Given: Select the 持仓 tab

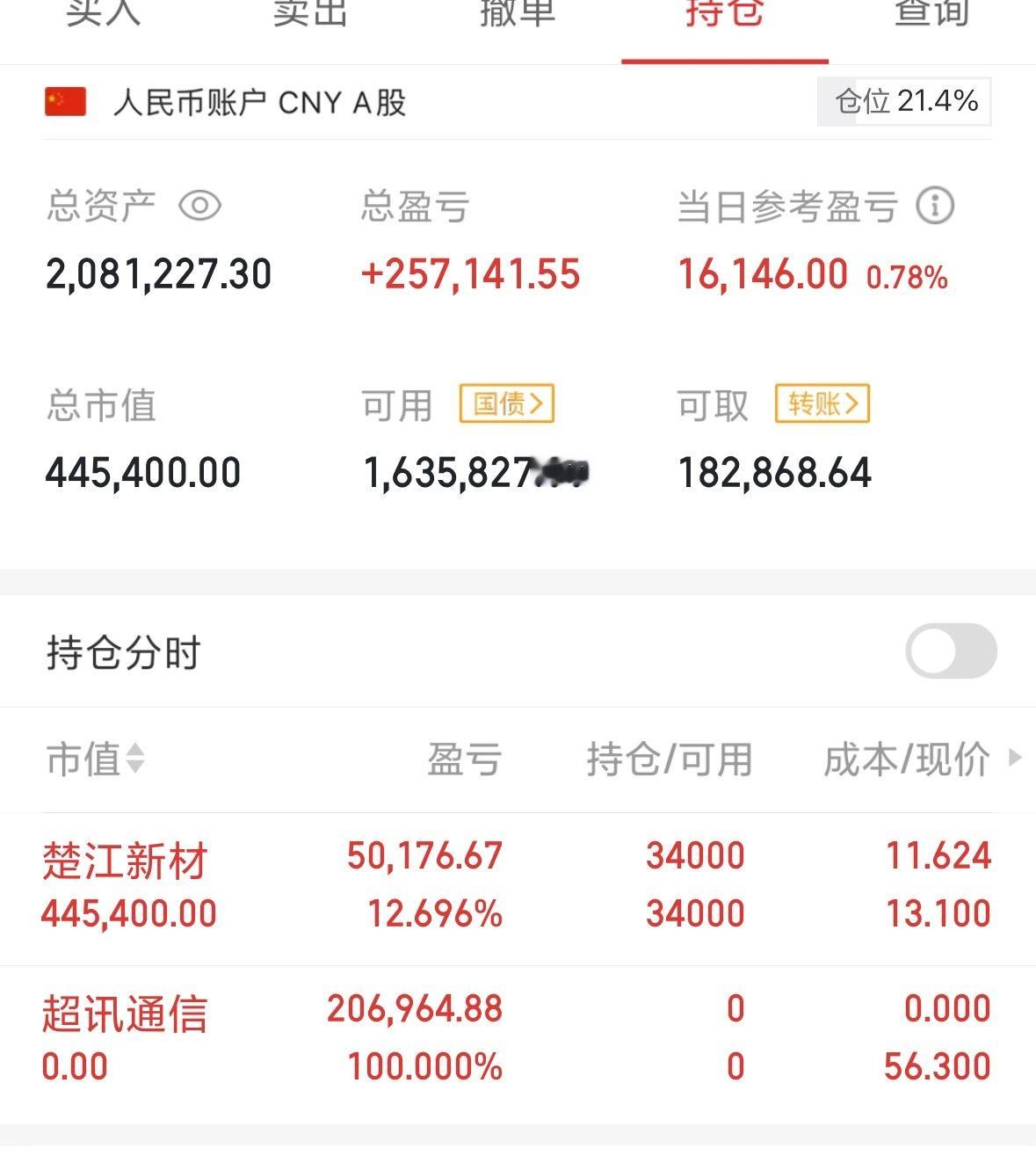Looking at the screenshot, I should 725,13.
